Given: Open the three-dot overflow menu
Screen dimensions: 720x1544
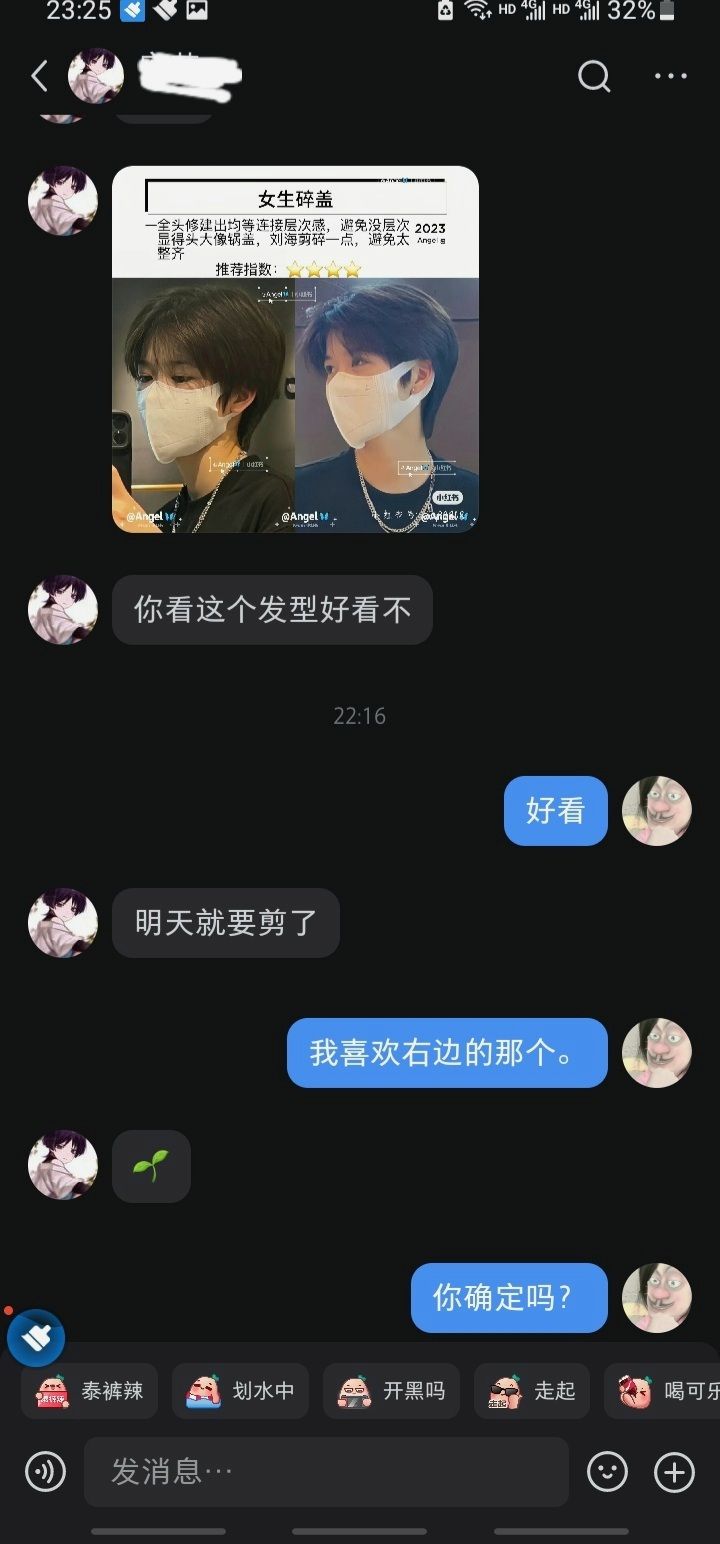Looking at the screenshot, I should (x=670, y=76).
